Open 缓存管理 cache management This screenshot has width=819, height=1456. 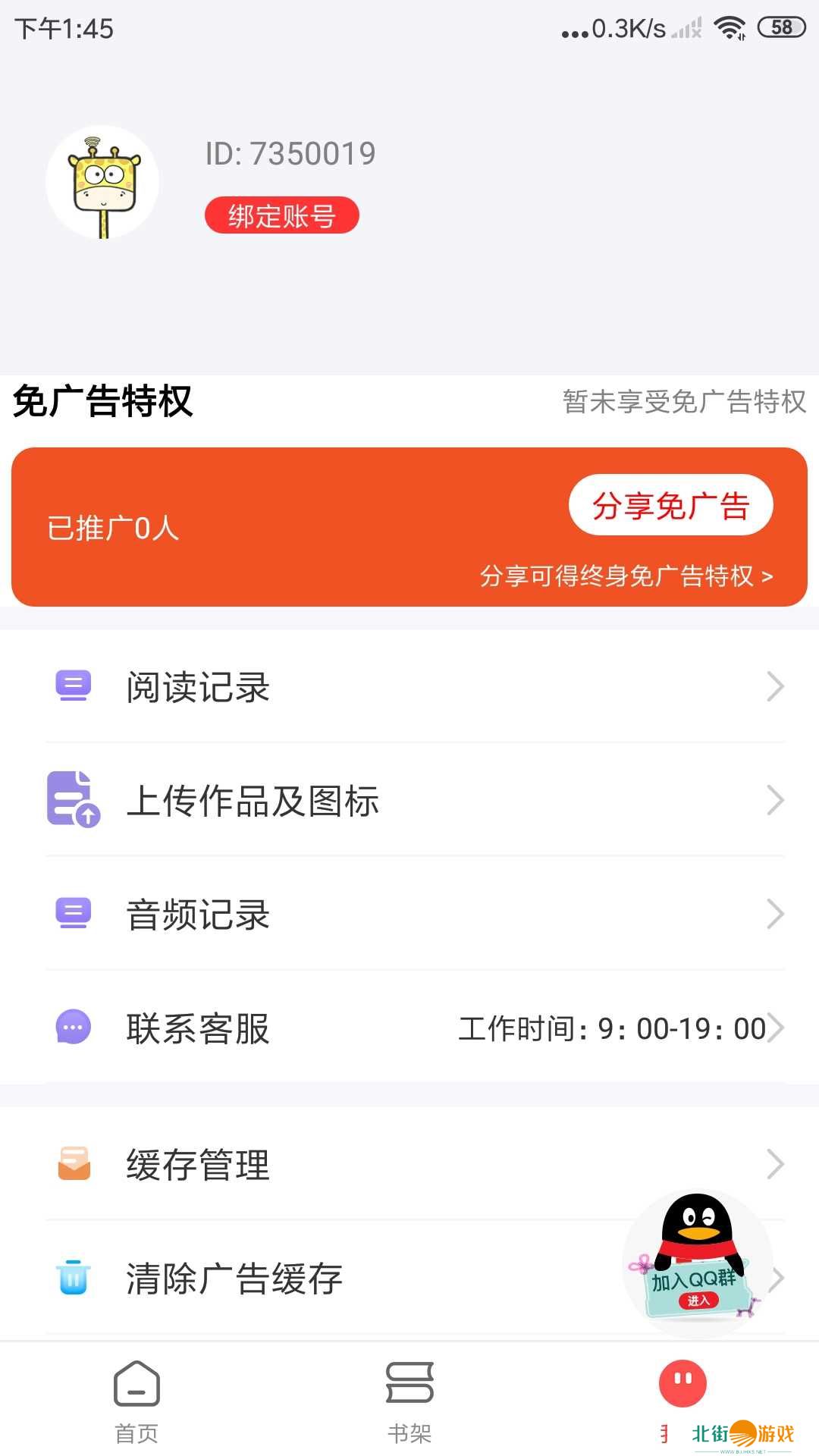tap(409, 1165)
